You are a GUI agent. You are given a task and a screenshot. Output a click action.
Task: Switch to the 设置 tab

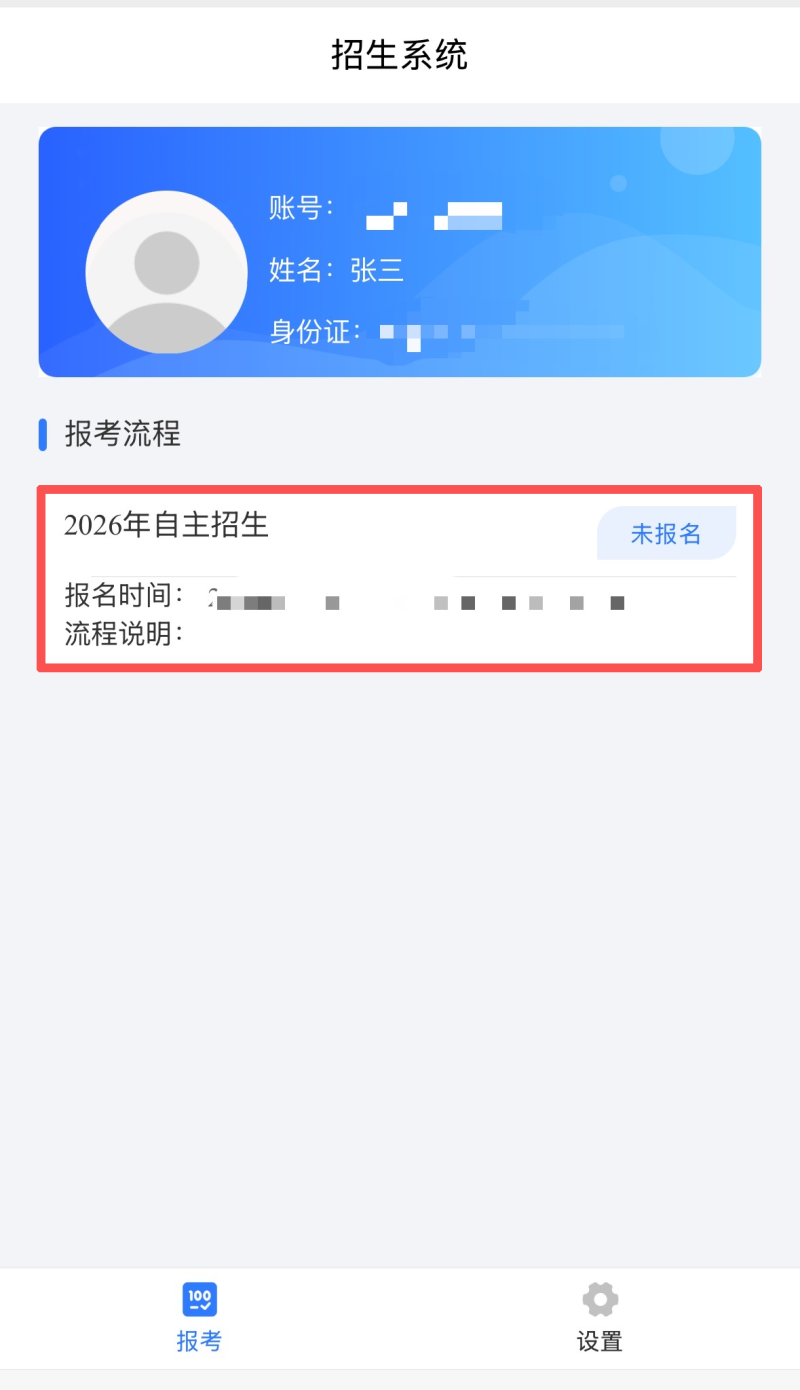coord(600,1318)
